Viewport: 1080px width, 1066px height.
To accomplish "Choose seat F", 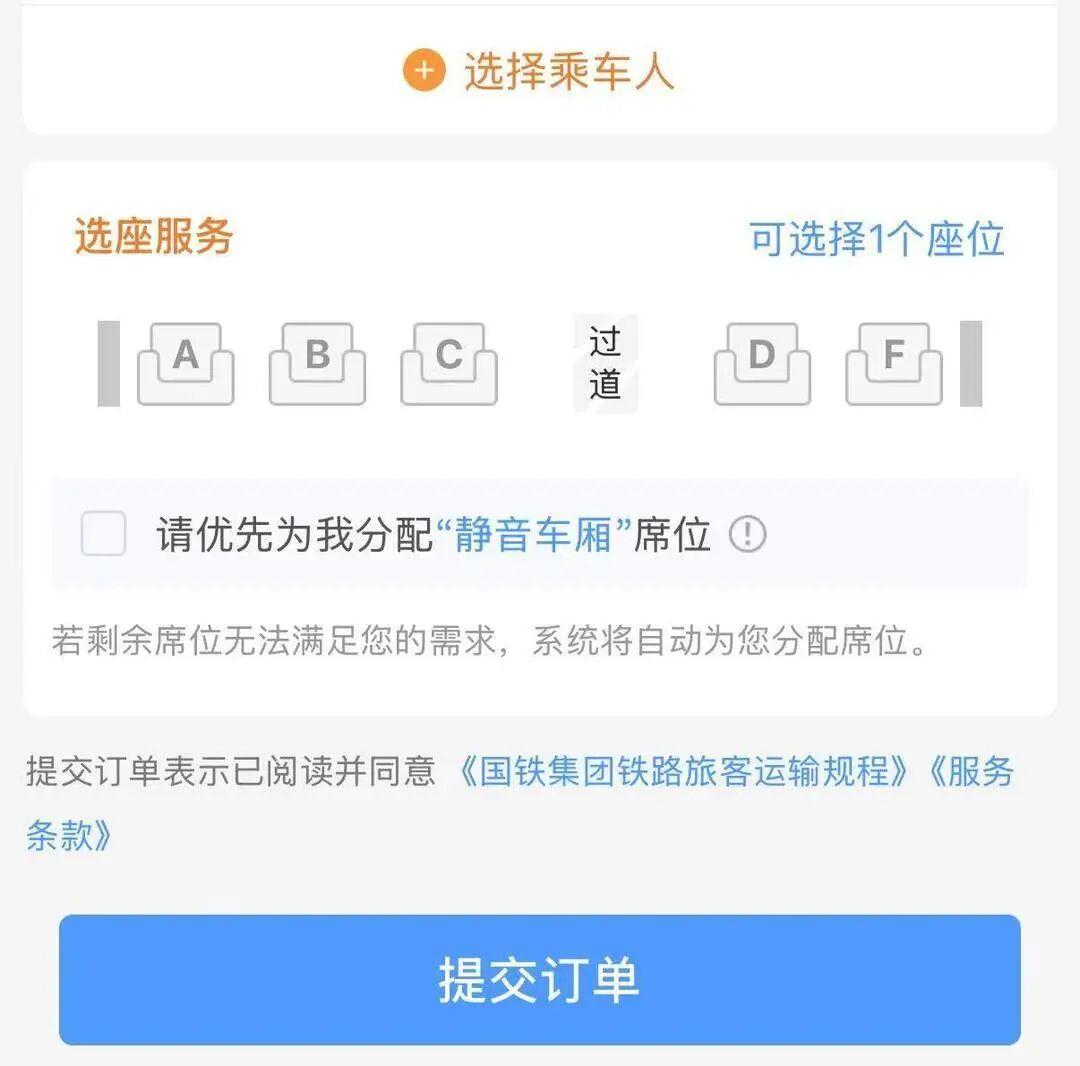I will [894, 363].
